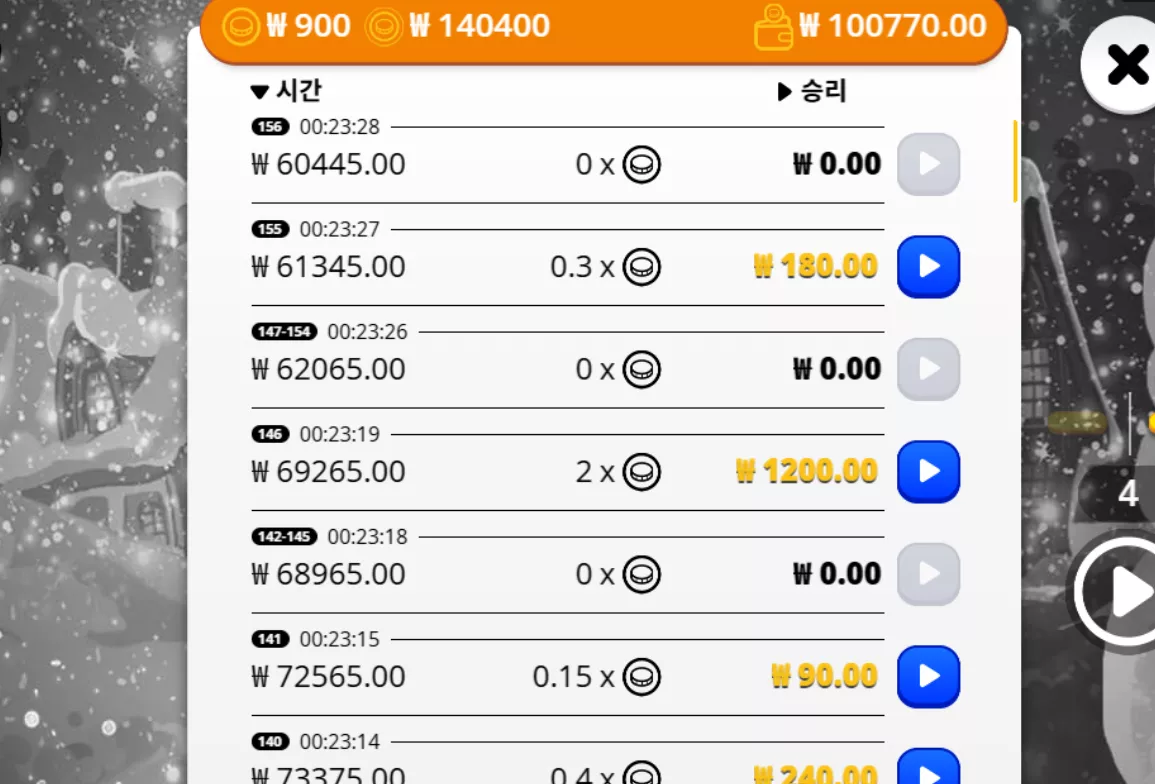The width and height of the screenshot is (1155, 784).
Task: Close the game history panel
Action: (1122, 65)
